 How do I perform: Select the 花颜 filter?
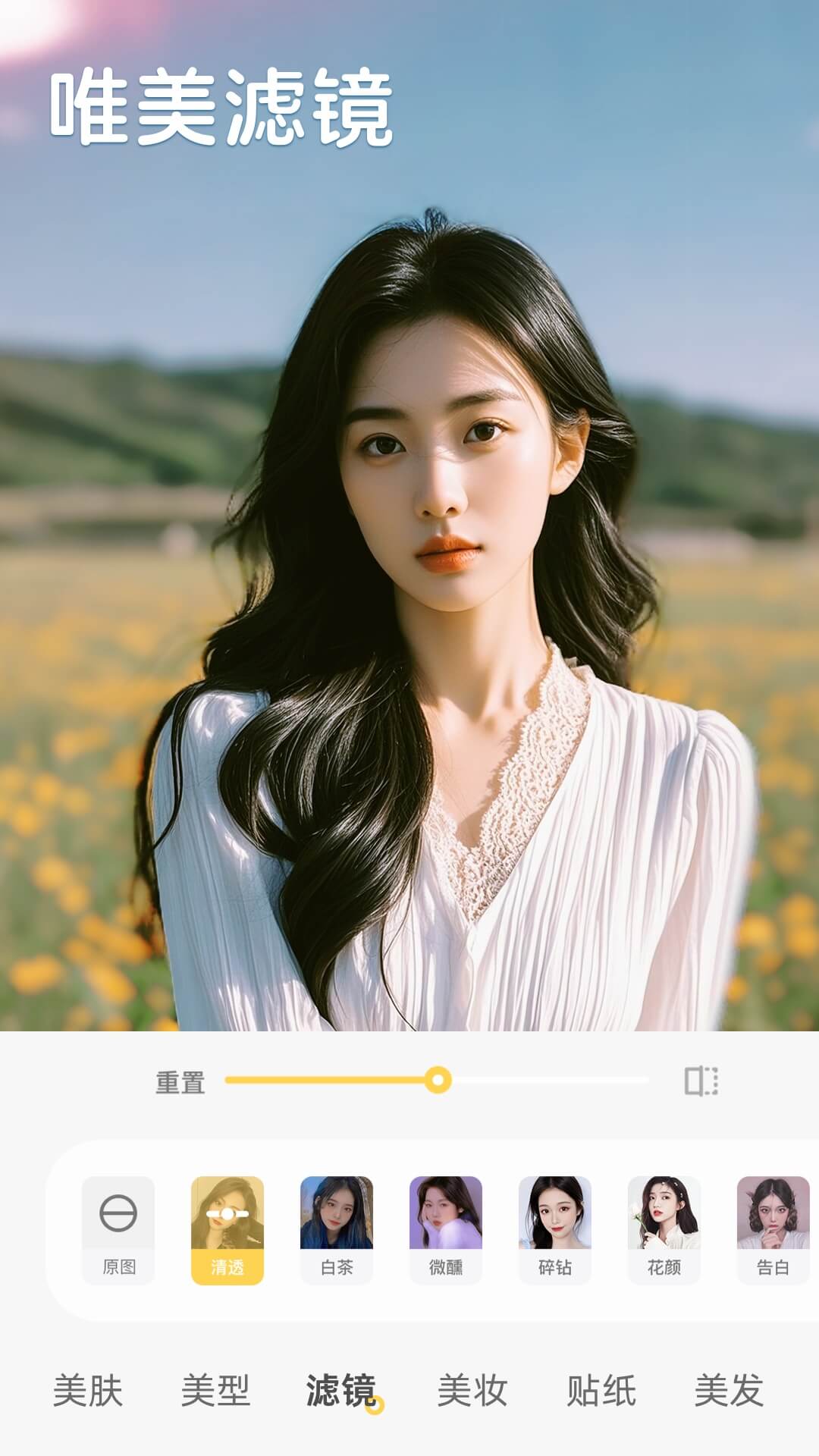pos(664,1230)
